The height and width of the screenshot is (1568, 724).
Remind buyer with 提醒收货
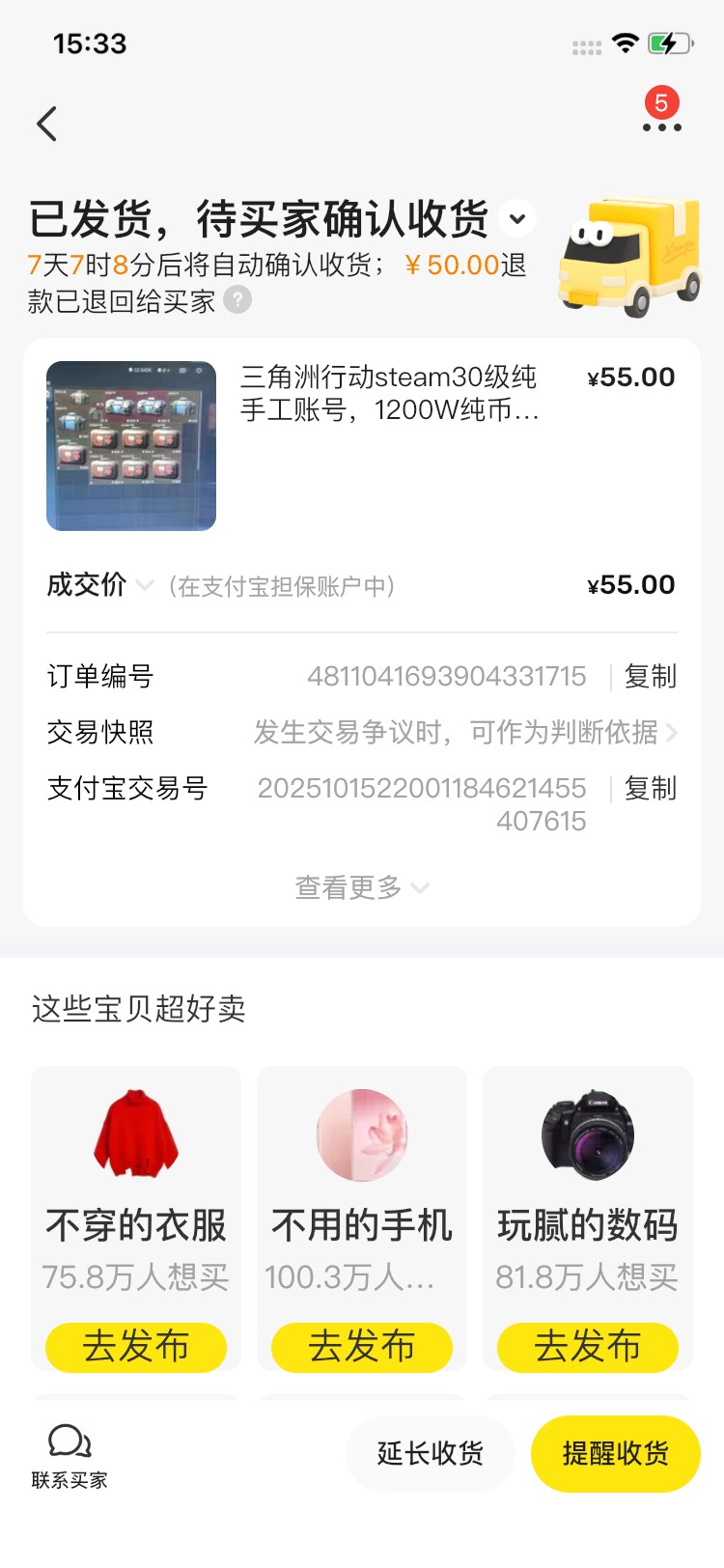[615, 1453]
